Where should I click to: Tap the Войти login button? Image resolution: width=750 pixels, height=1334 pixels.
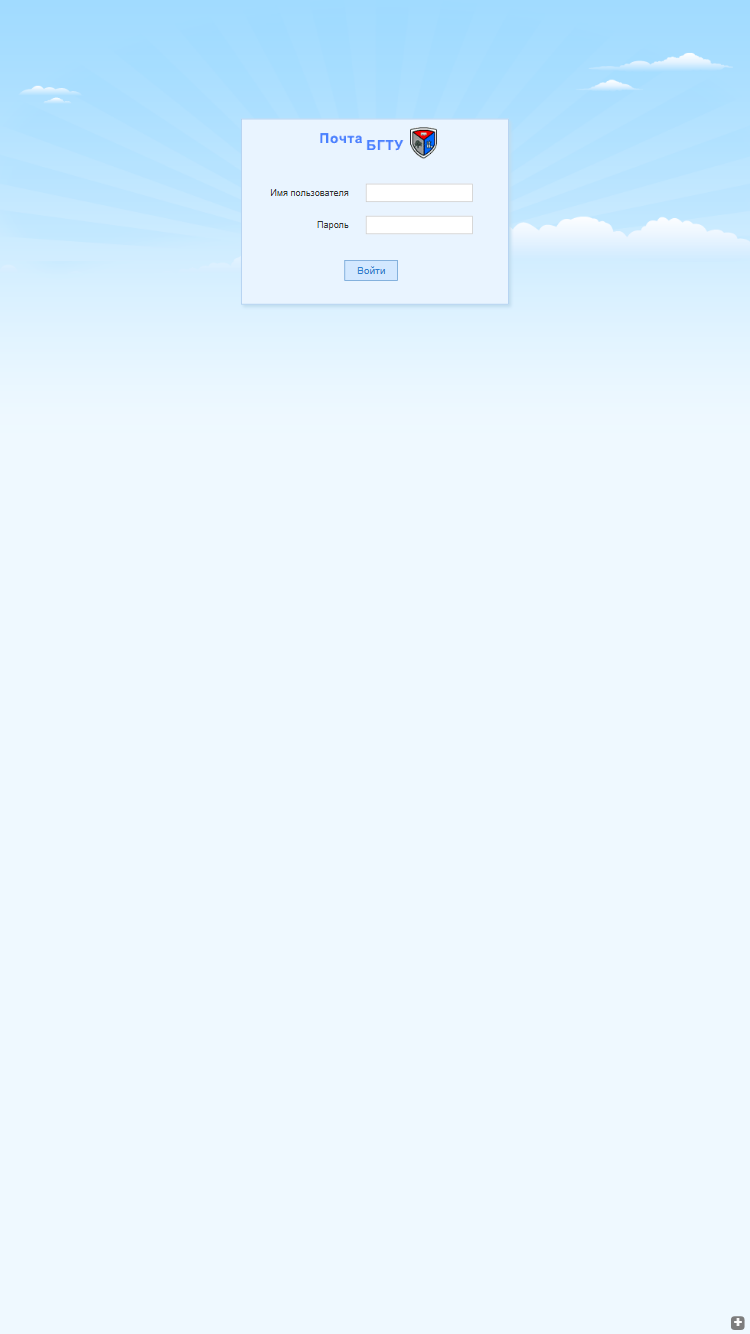click(x=371, y=271)
